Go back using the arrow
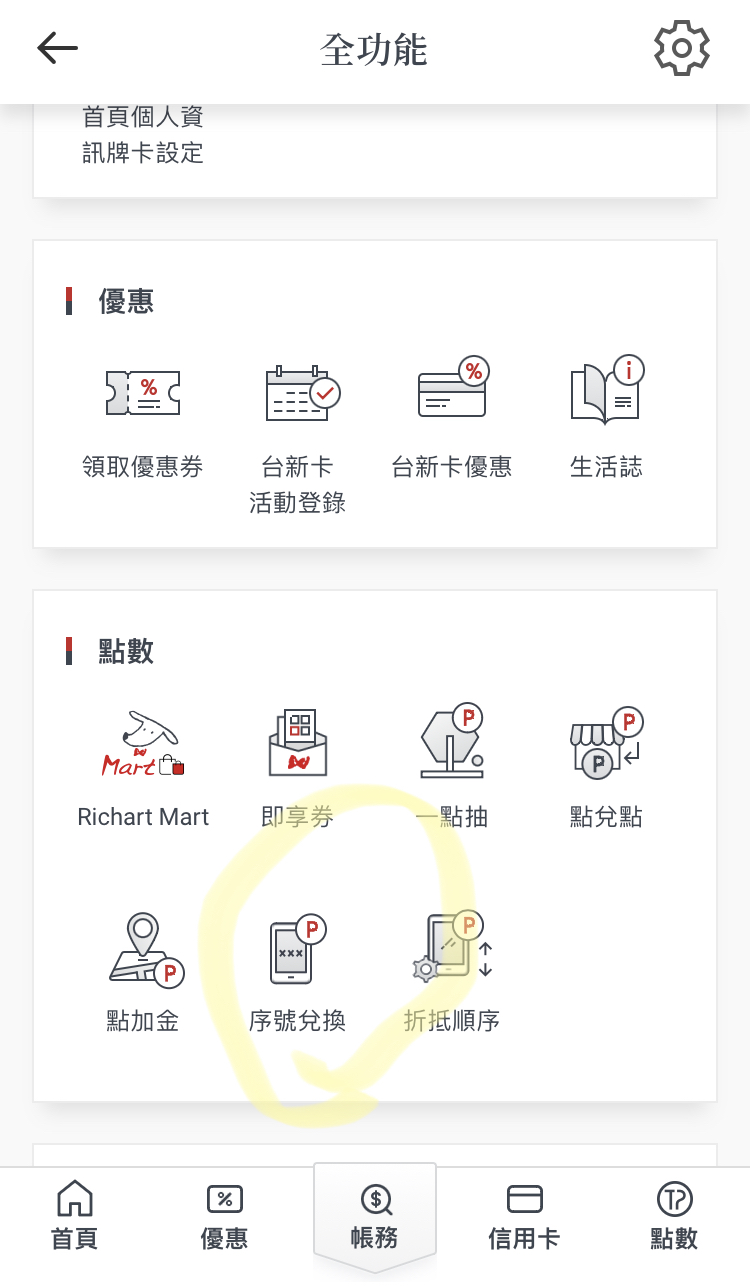Image resolution: width=750 pixels, height=1286 pixels. (57, 48)
